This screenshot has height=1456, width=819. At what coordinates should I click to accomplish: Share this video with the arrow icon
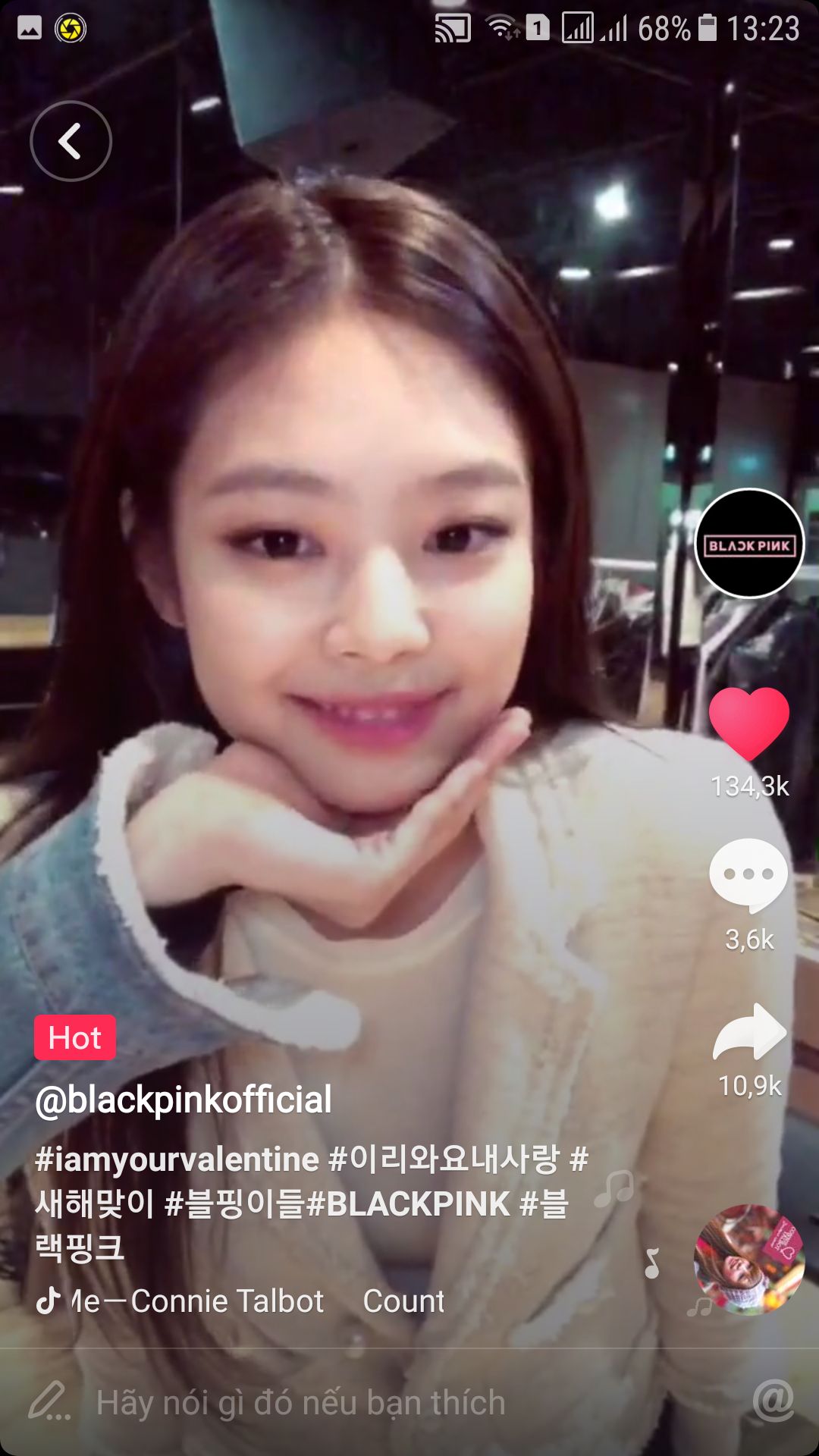pos(749,1033)
